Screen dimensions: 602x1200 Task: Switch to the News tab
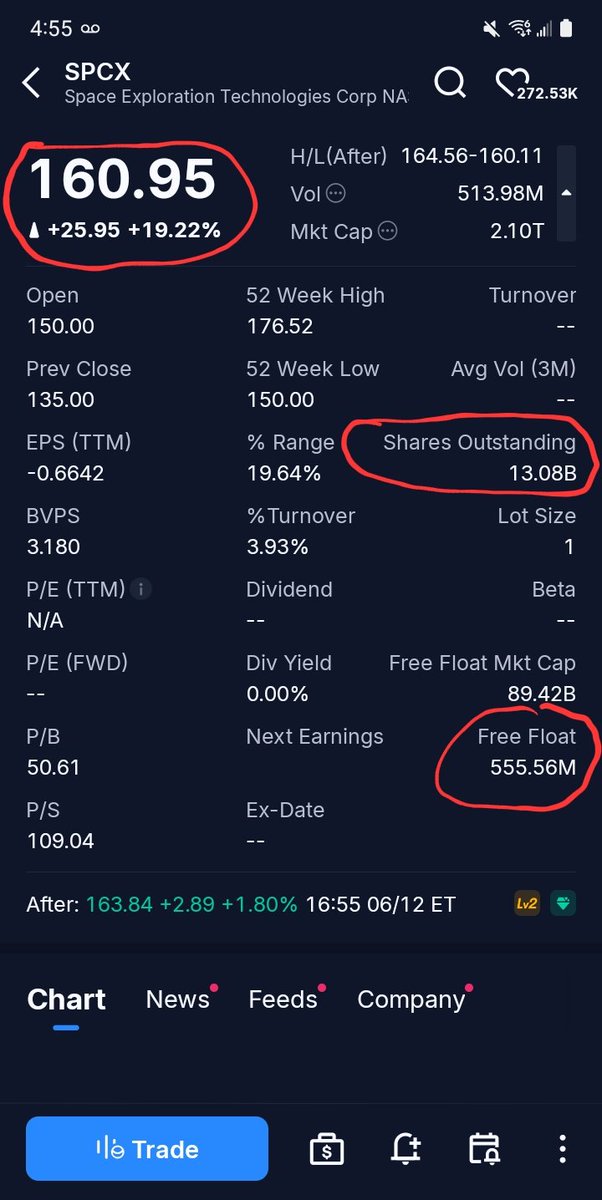click(x=178, y=999)
